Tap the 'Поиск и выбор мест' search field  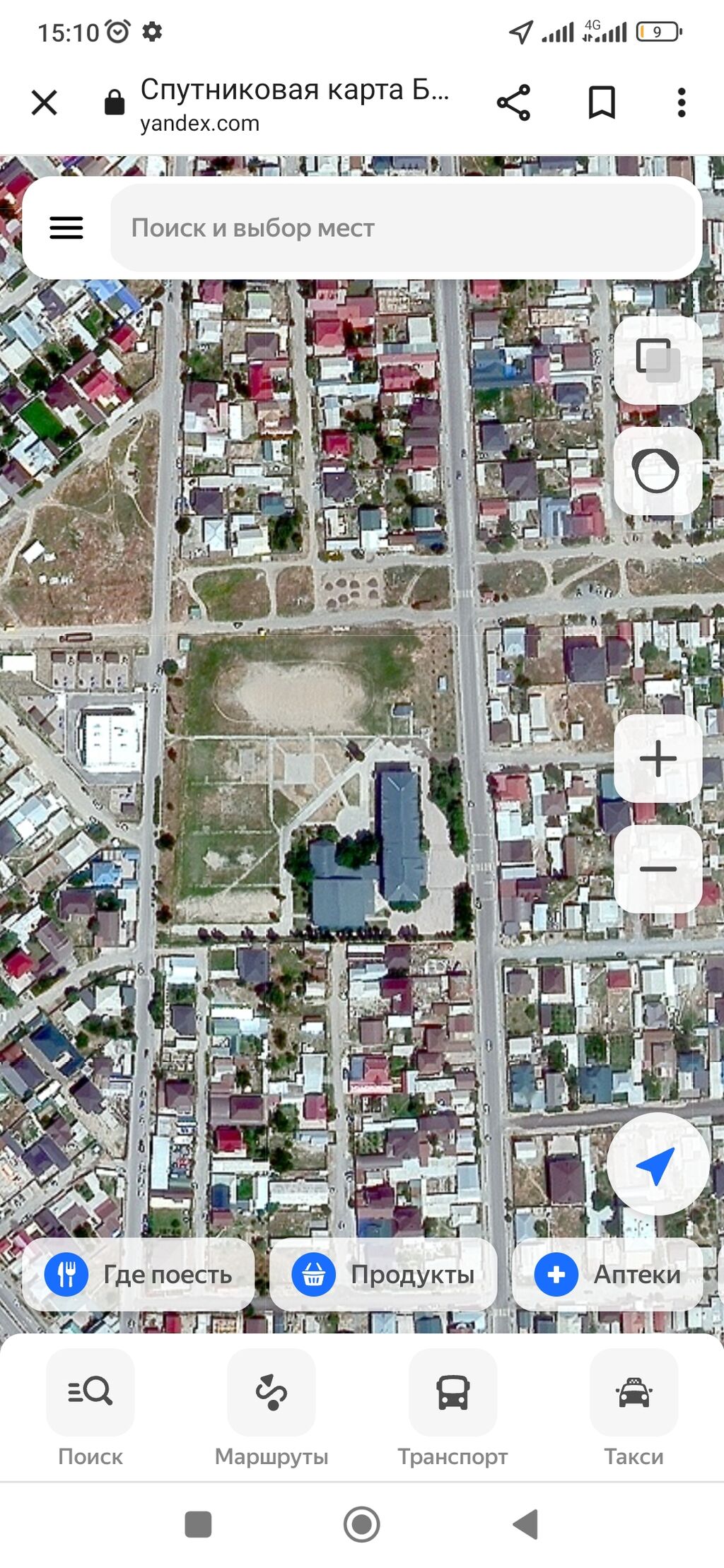coord(403,228)
